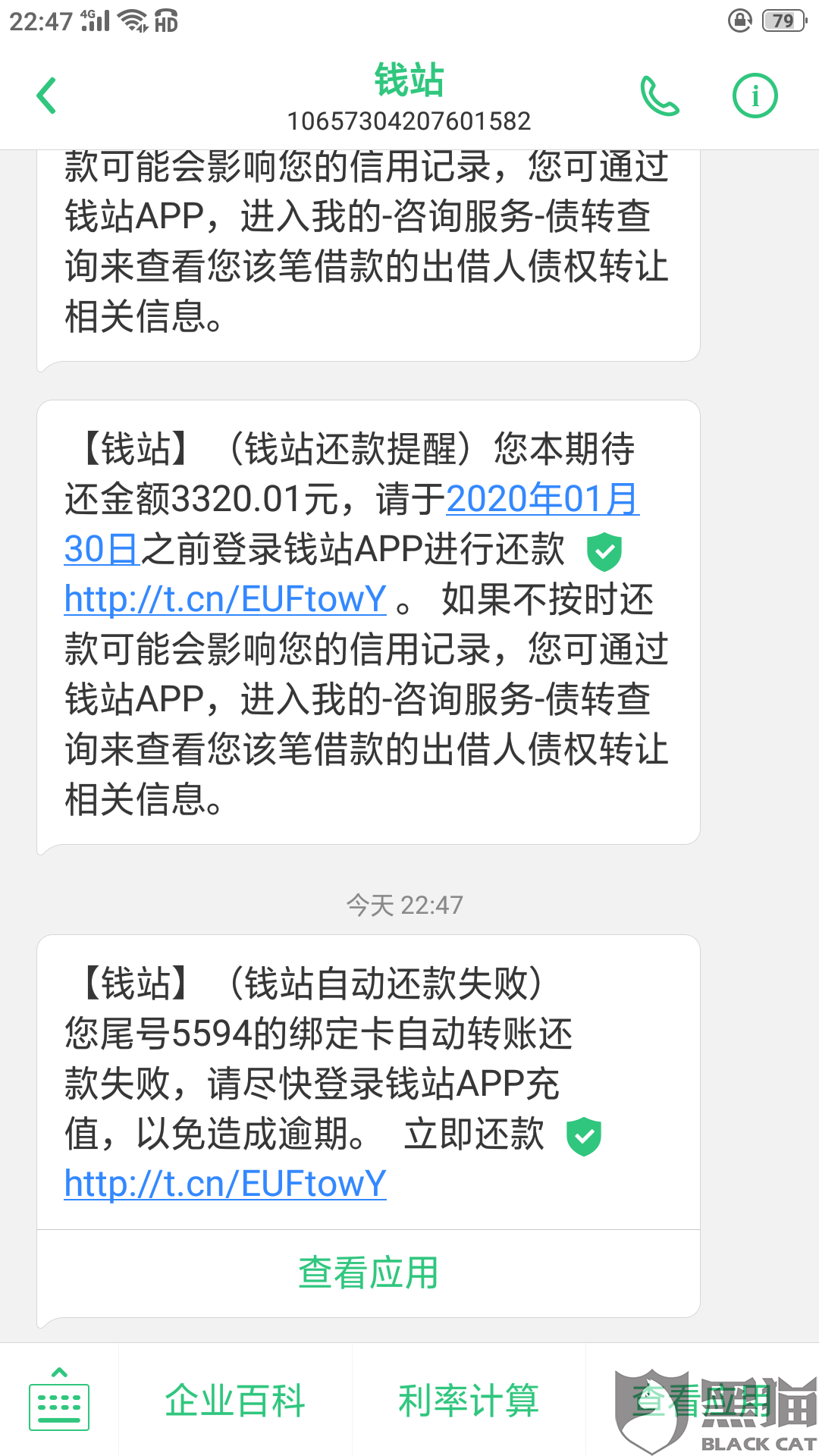Call the 钱站 sender number

click(x=659, y=96)
